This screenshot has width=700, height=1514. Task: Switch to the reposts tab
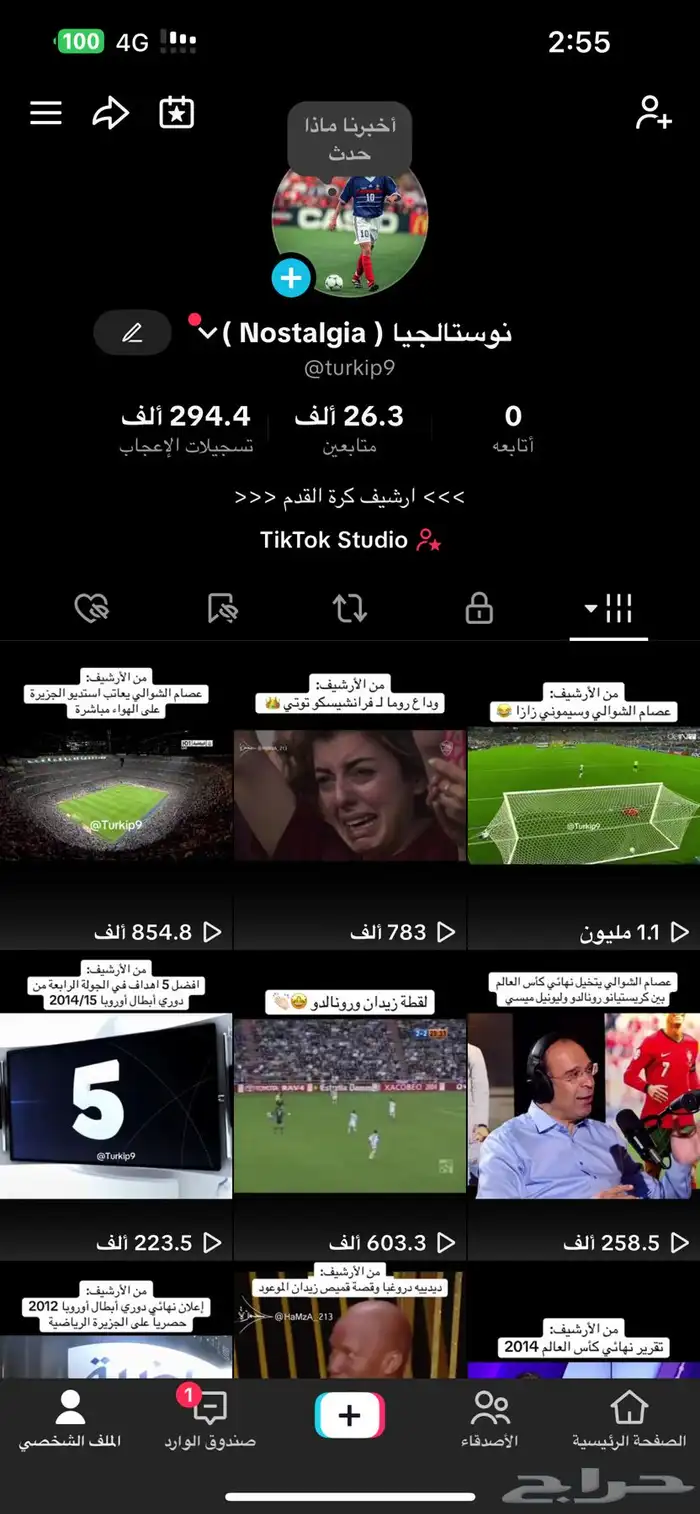pyautogui.click(x=350, y=607)
